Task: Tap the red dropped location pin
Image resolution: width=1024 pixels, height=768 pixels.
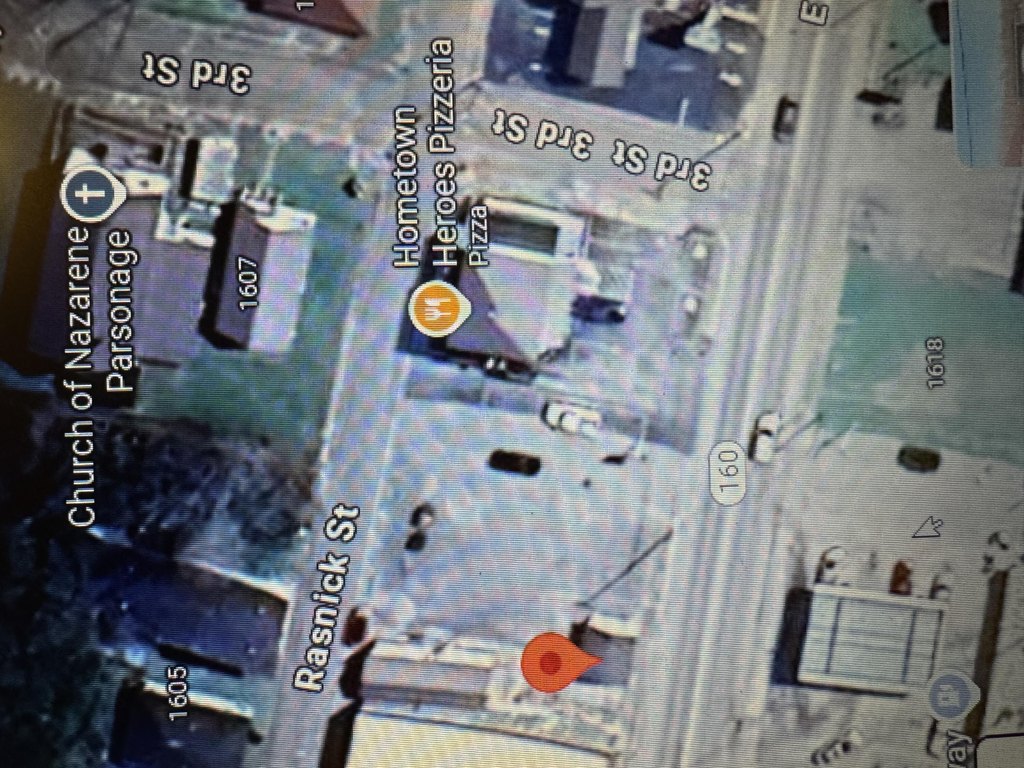Action: (553, 661)
